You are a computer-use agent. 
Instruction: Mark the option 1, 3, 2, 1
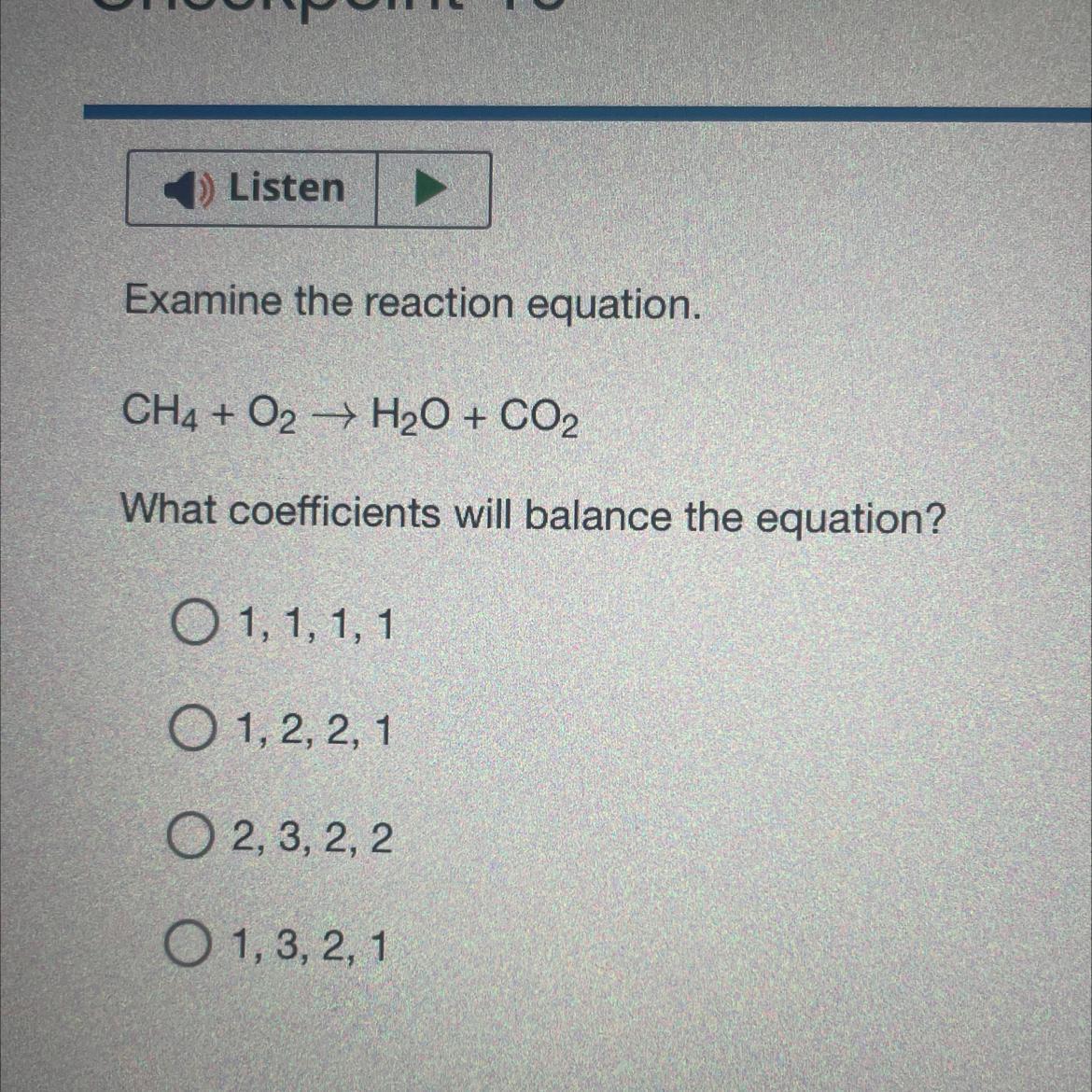tap(186, 946)
